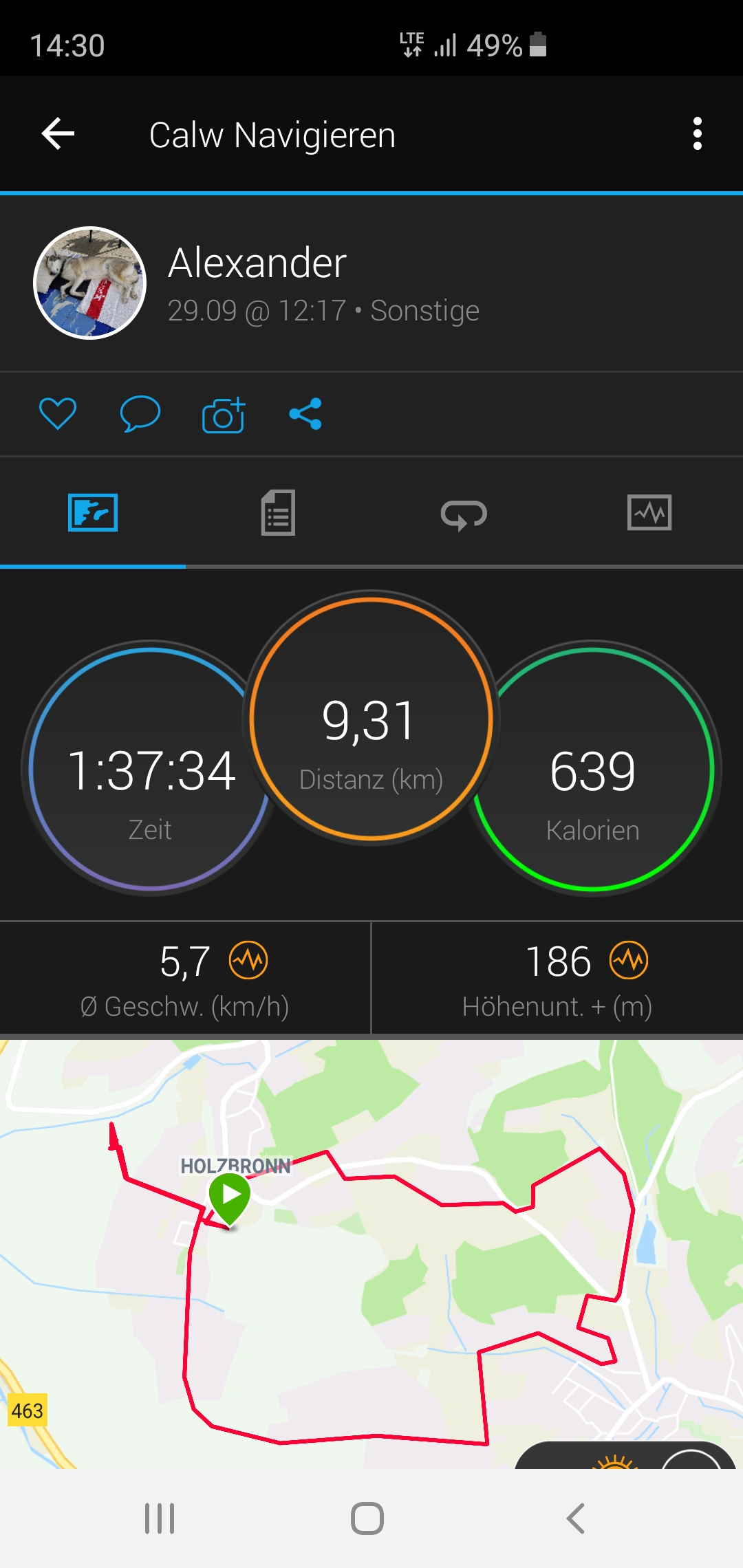
Task: Open recent apps from navigation bar
Action: click(x=160, y=1518)
